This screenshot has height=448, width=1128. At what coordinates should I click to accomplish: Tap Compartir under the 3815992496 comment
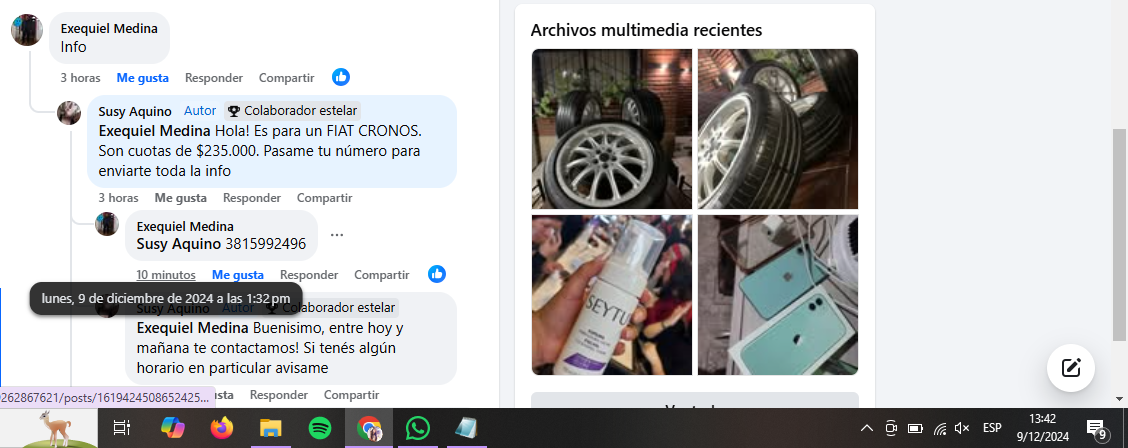click(382, 275)
